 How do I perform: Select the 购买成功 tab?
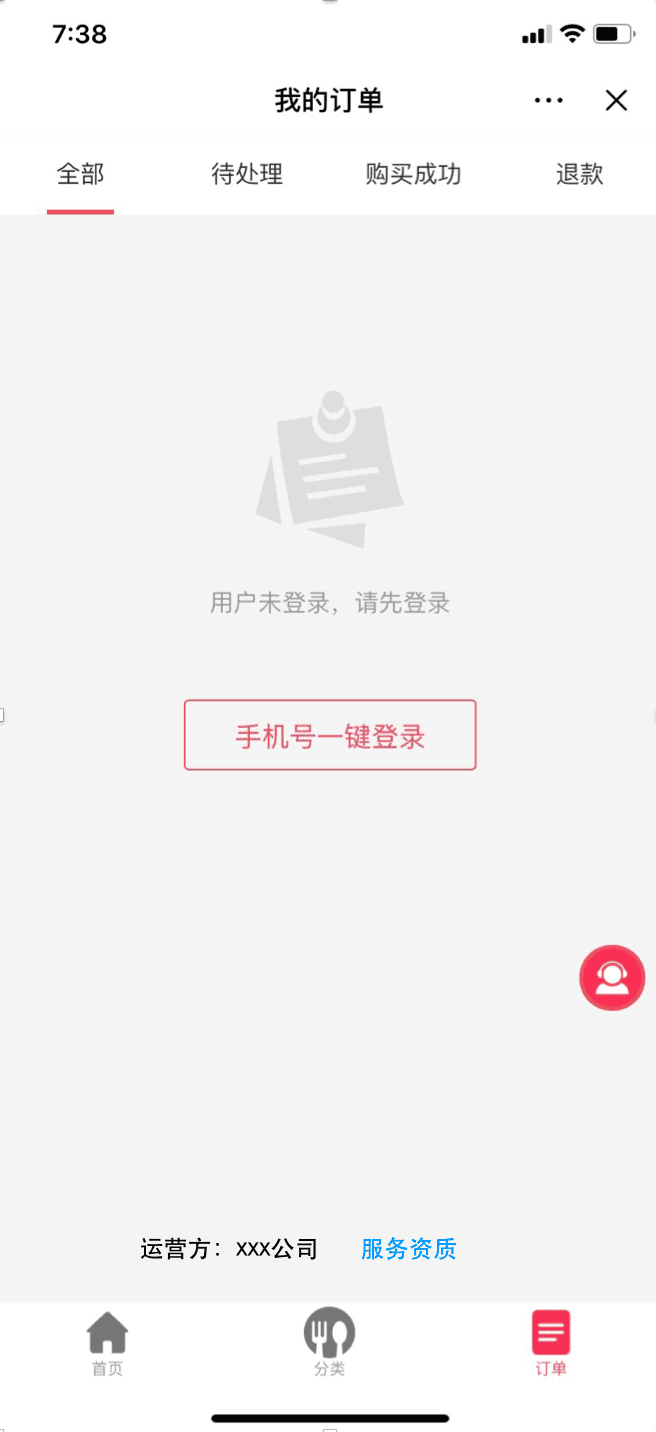click(413, 175)
